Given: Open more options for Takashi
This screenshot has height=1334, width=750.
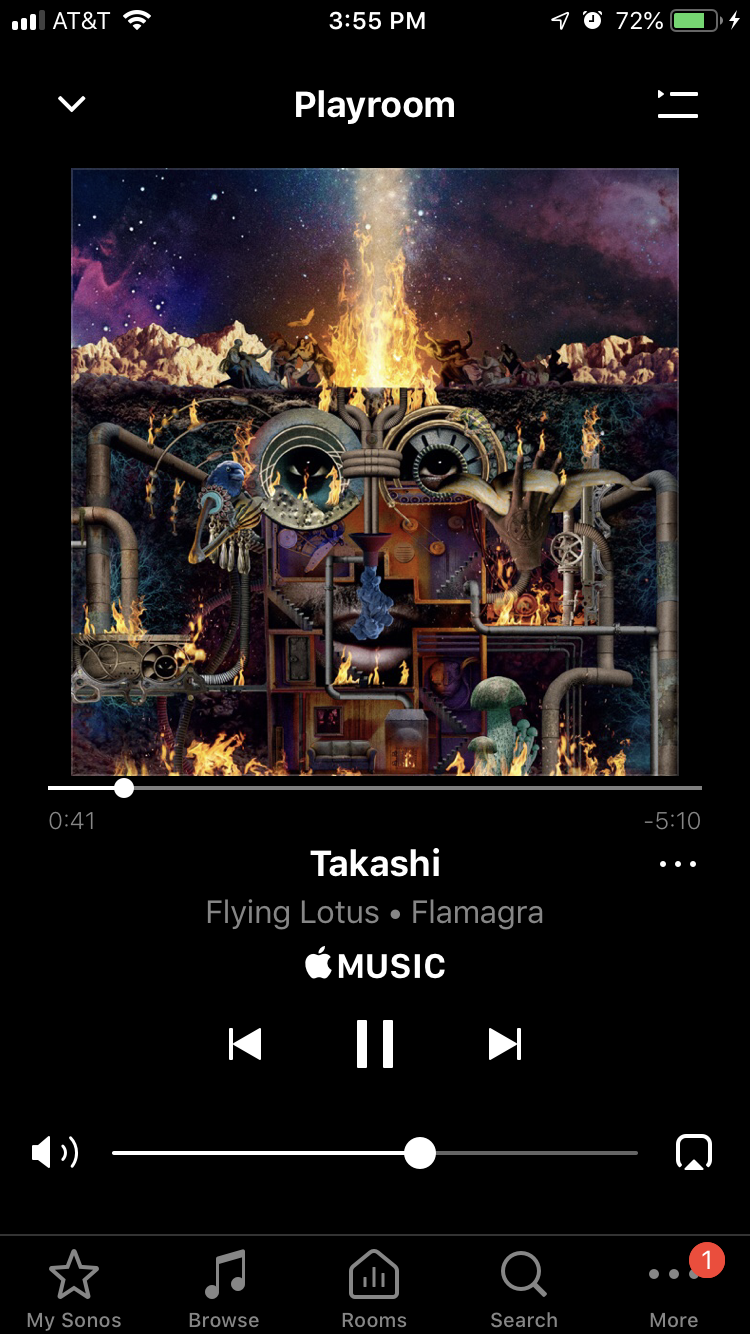Looking at the screenshot, I should (x=678, y=864).
